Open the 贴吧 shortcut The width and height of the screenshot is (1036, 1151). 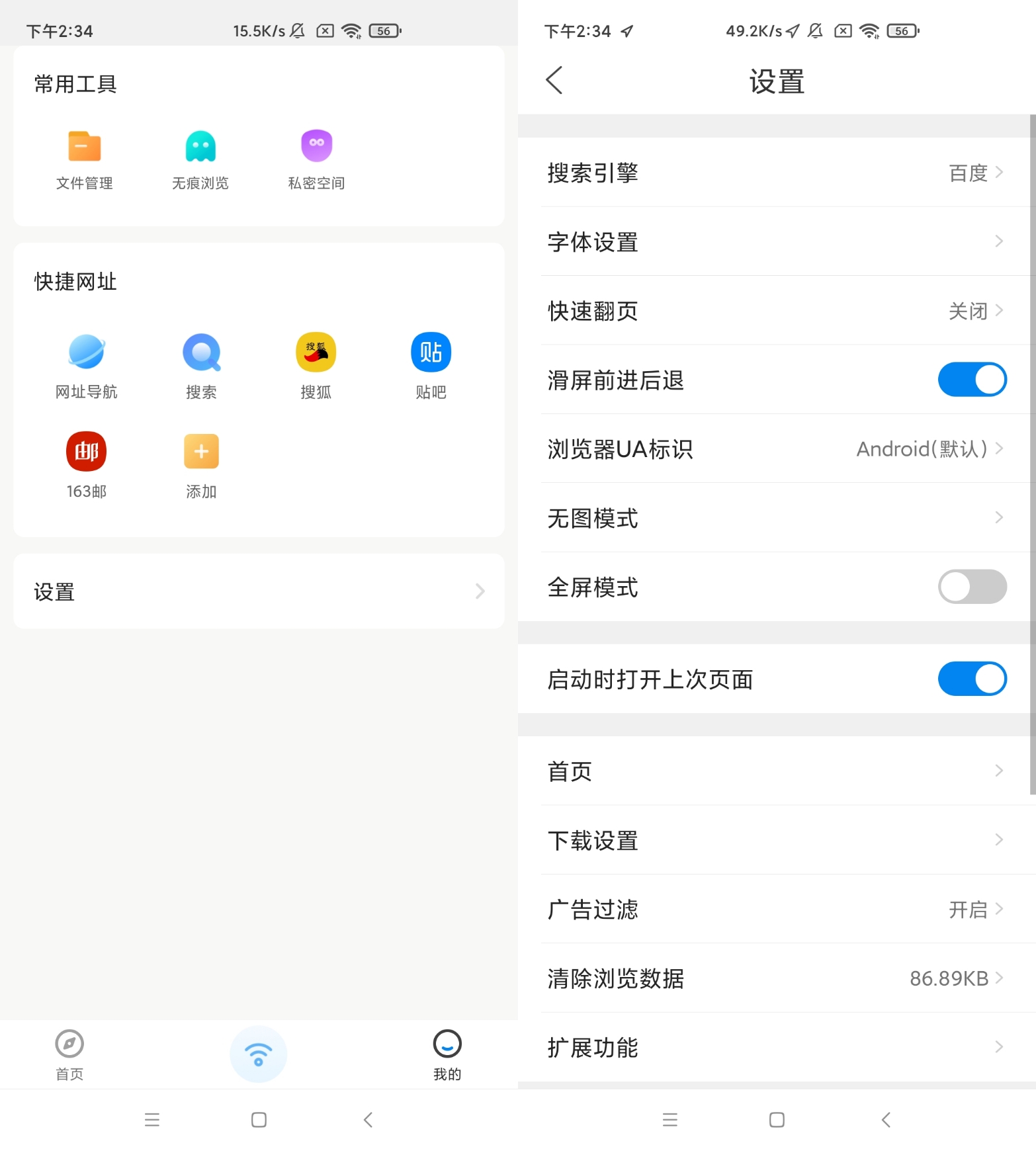click(431, 365)
